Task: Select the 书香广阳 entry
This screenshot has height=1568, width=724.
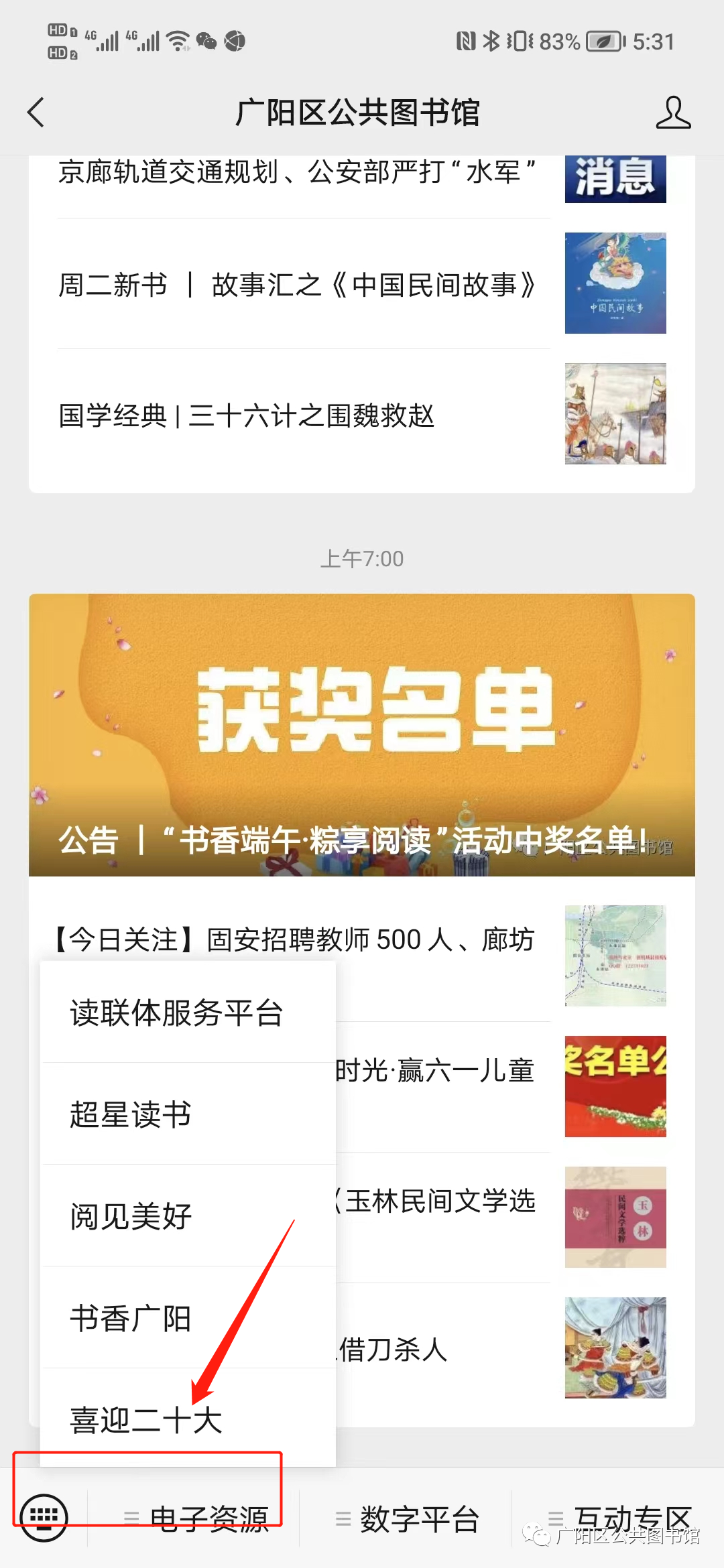Action: coord(131,1318)
